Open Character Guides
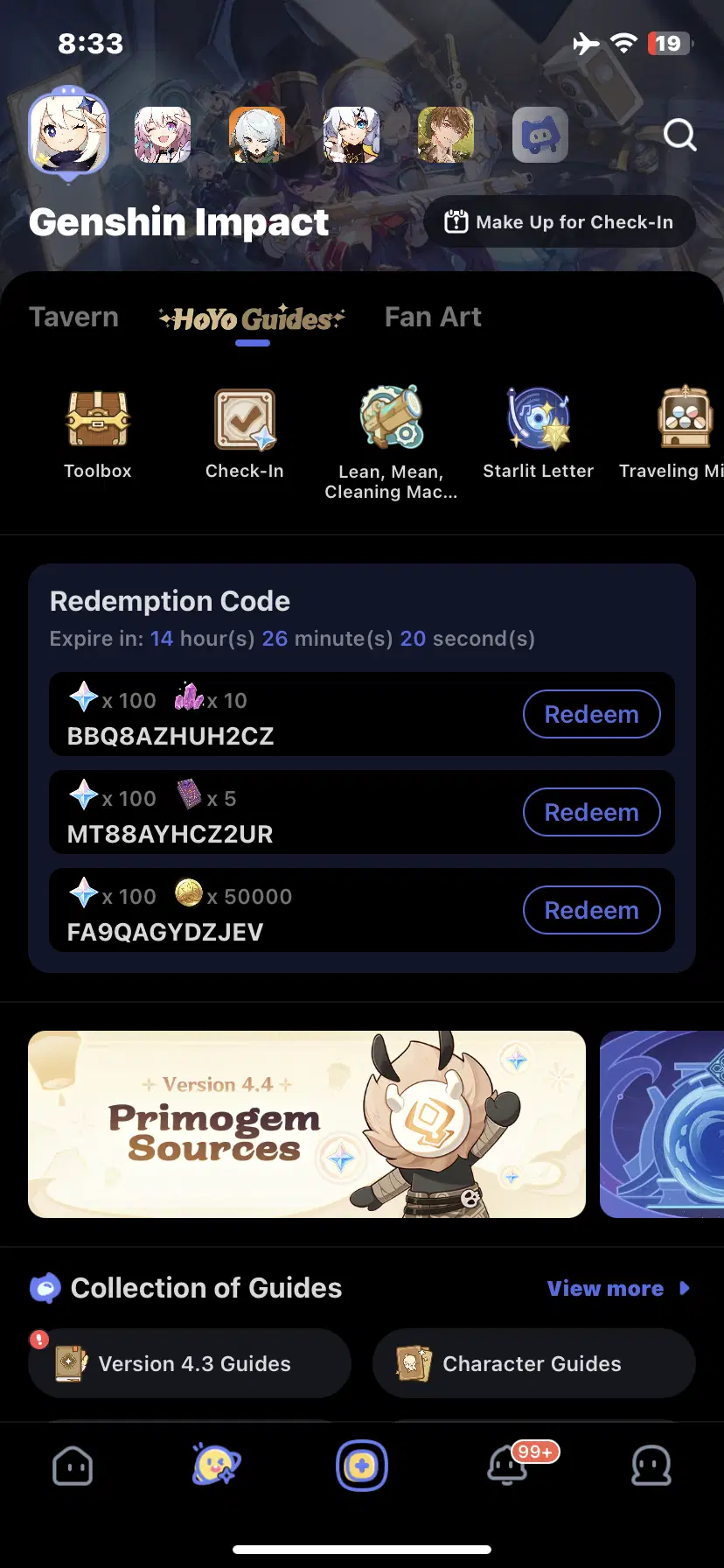724x1568 pixels. pos(533,1363)
